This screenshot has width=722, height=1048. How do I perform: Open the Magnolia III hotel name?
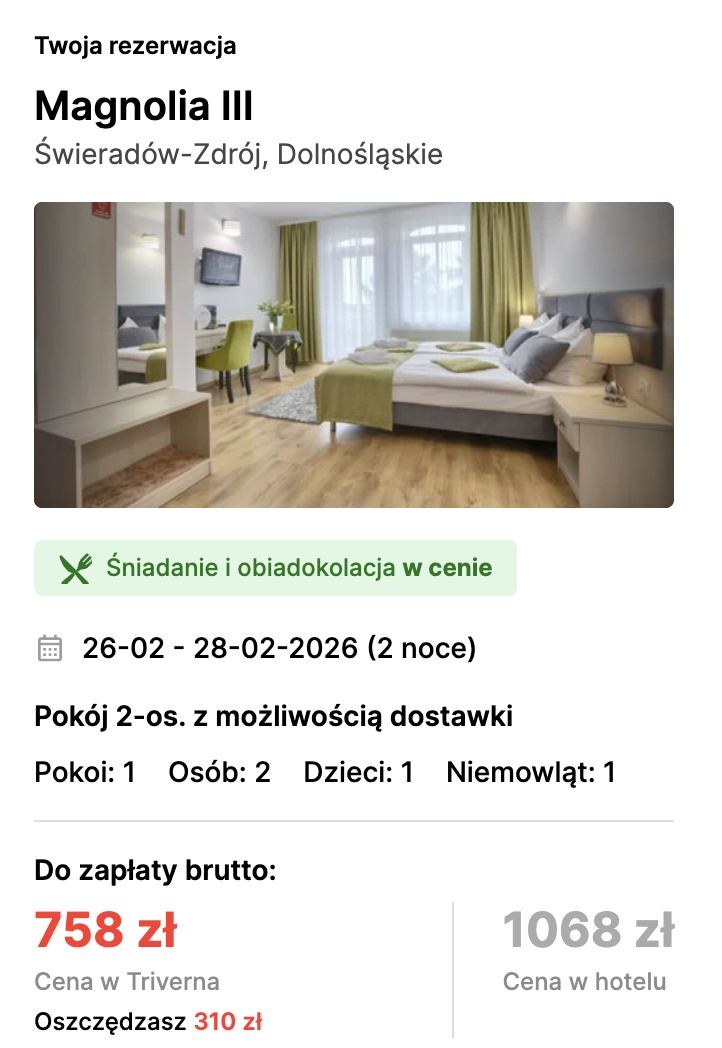(x=143, y=104)
